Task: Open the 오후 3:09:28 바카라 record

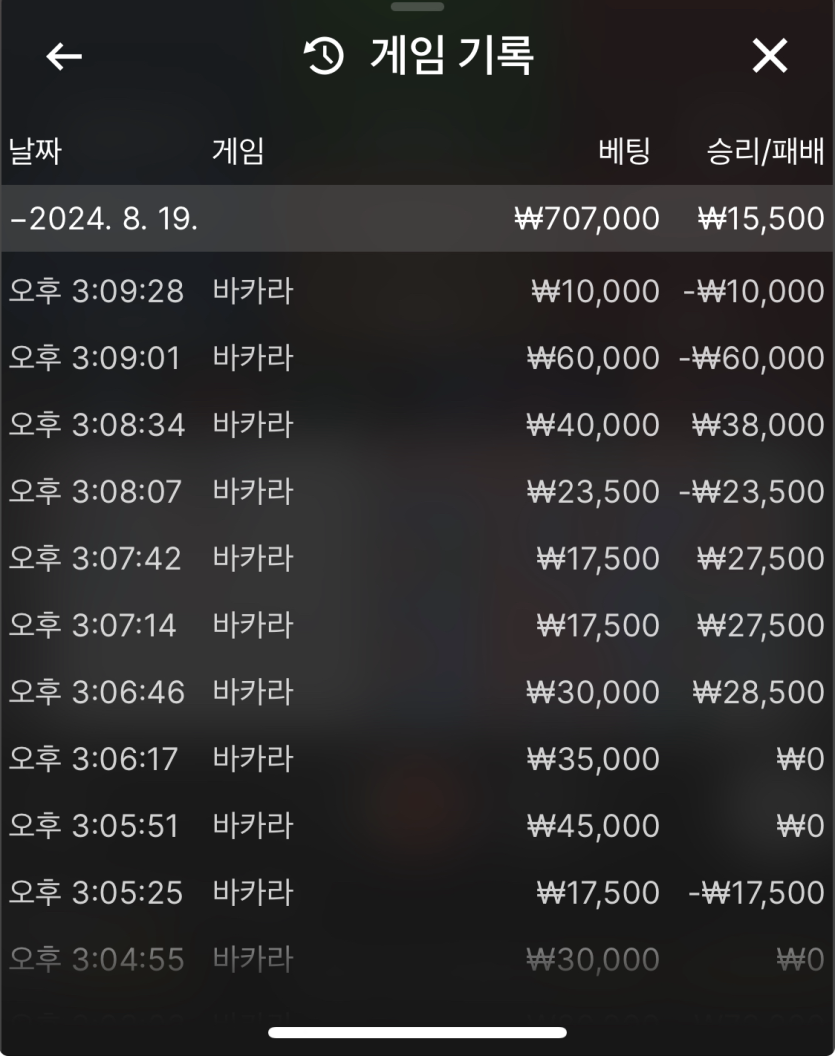Action: pos(416,291)
